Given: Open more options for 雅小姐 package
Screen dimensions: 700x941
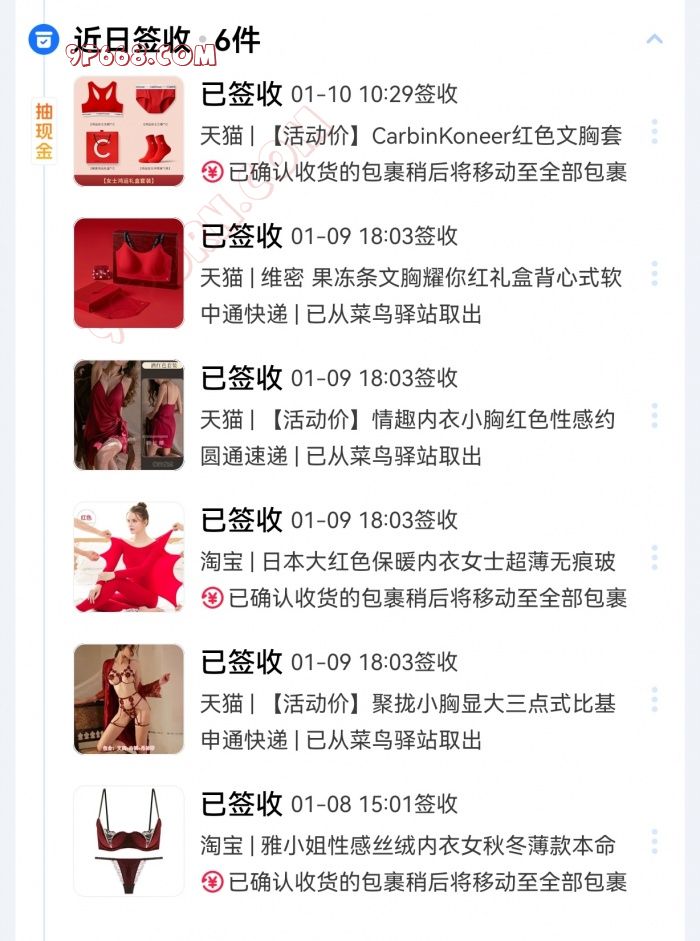Looking at the screenshot, I should click(654, 842).
